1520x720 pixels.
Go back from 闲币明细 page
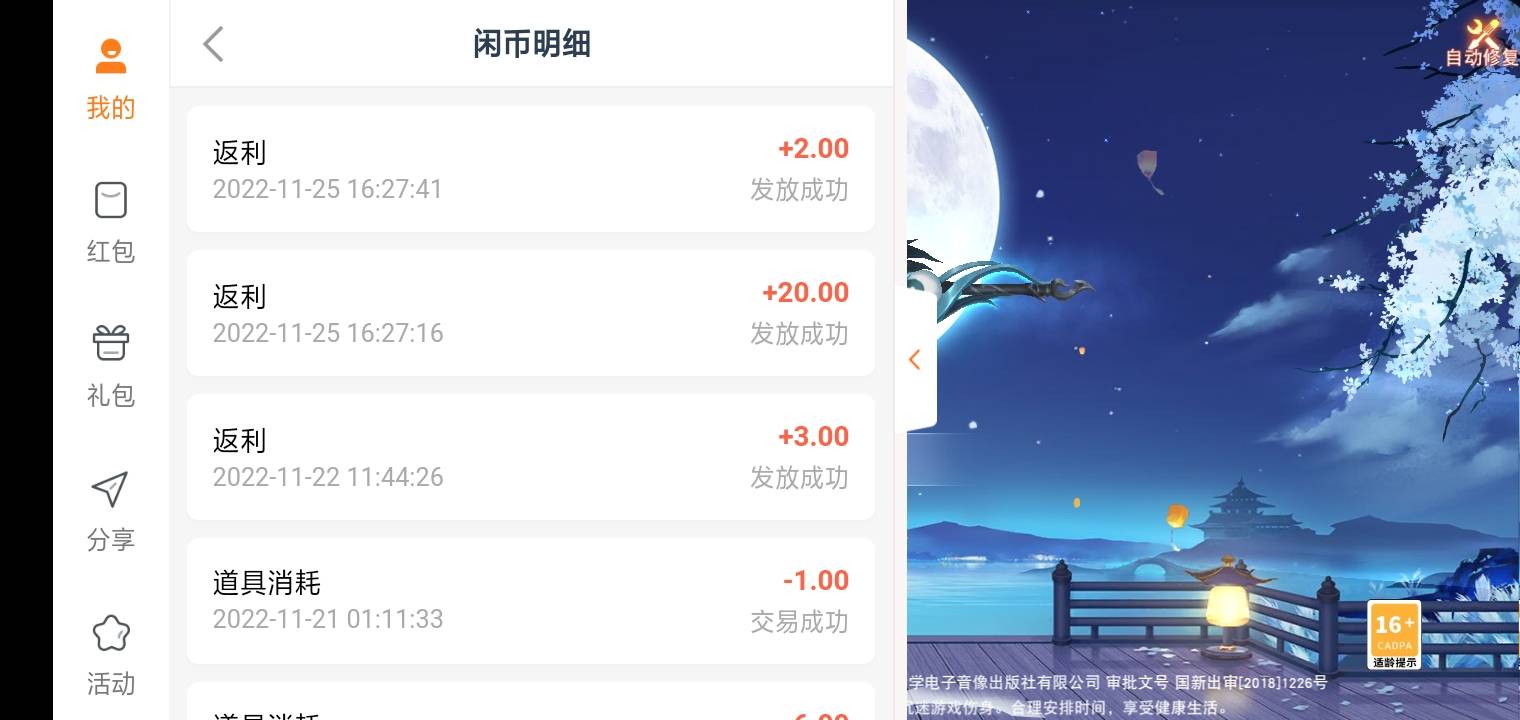(x=213, y=44)
